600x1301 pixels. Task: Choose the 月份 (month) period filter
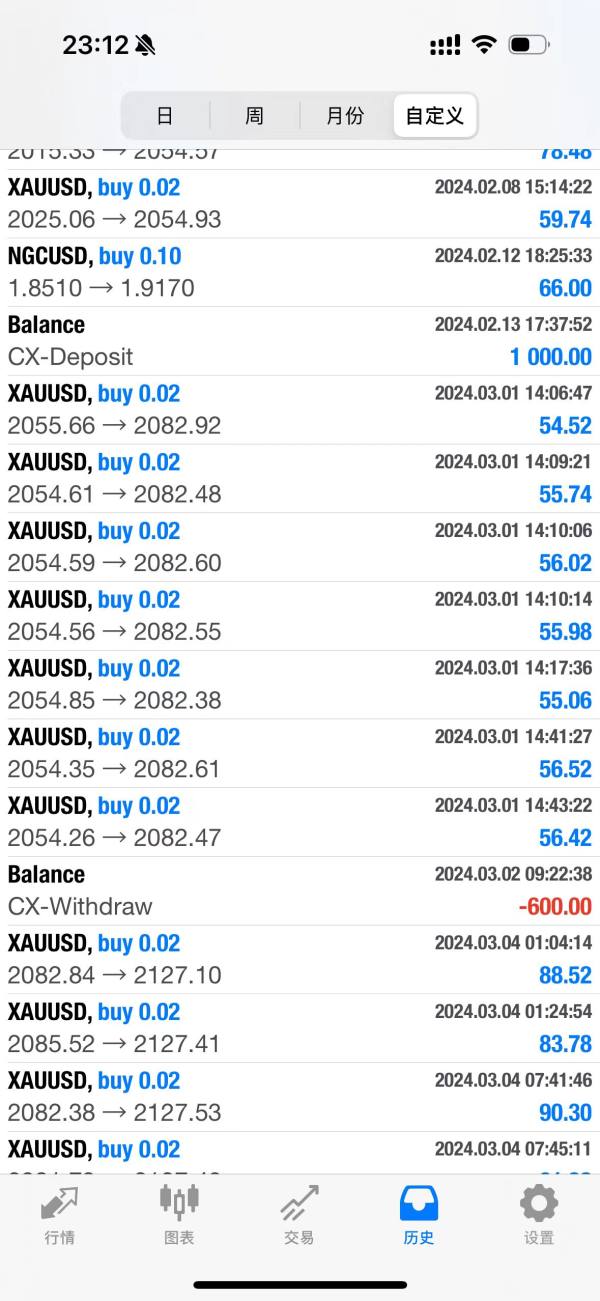(x=345, y=116)
